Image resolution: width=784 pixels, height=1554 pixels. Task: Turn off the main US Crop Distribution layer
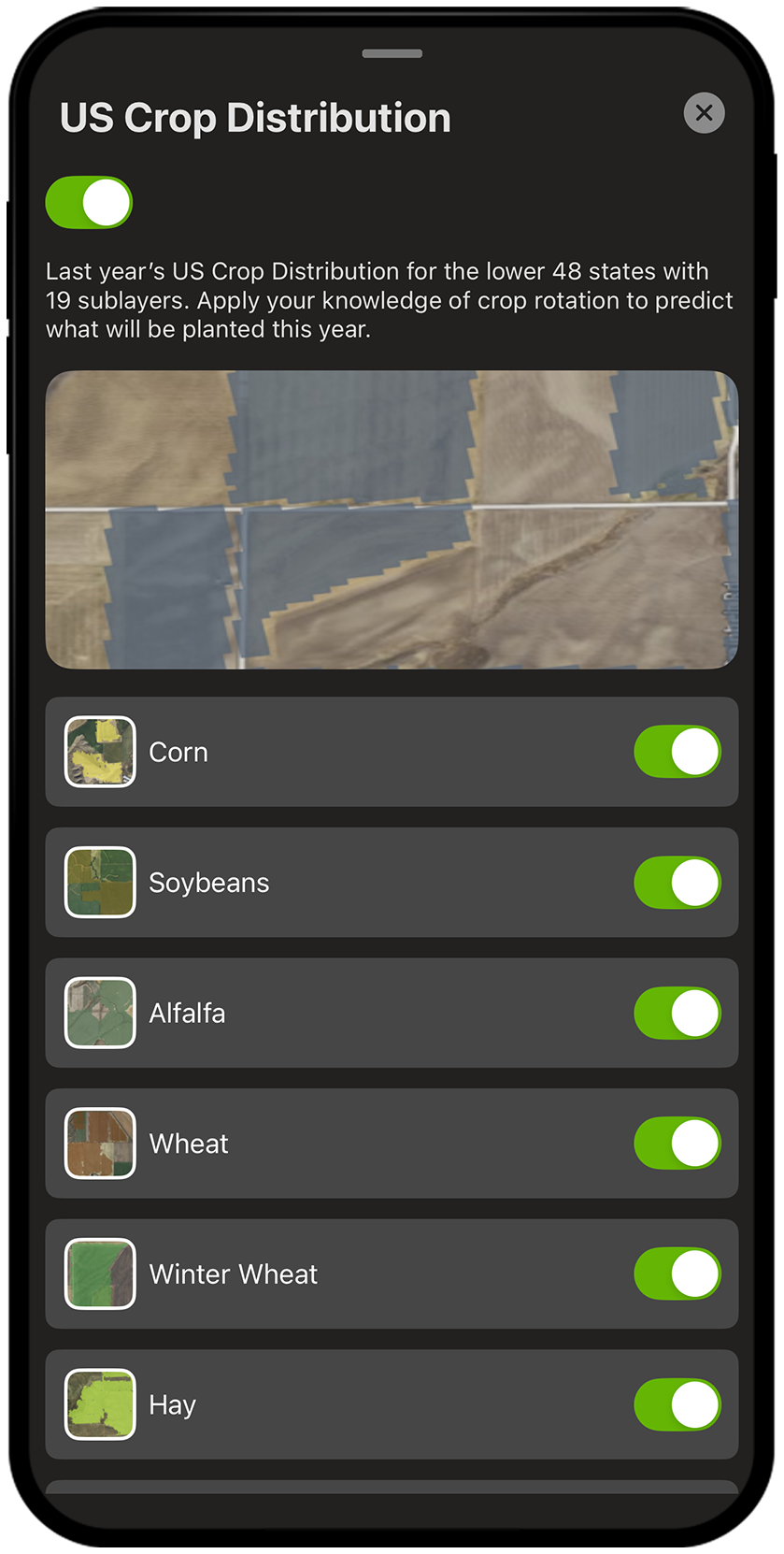pyautogui.click(x=90, y=202)
